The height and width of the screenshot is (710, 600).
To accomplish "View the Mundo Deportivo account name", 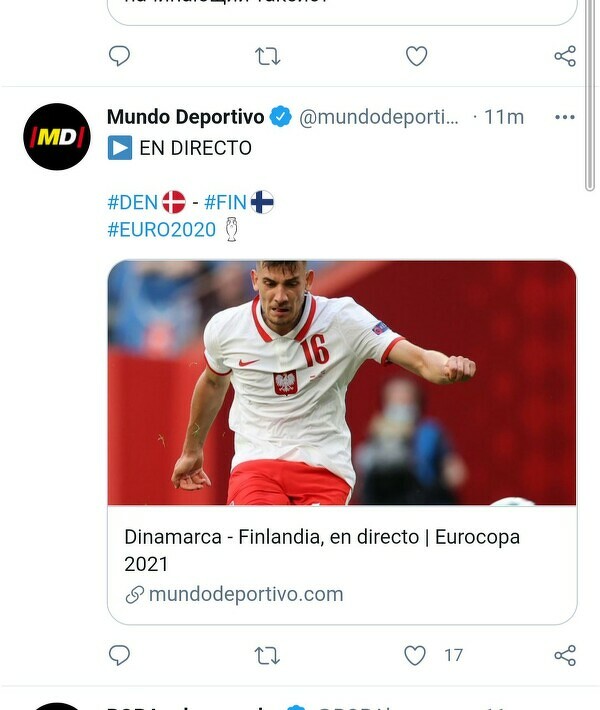I will click(185, 117).
